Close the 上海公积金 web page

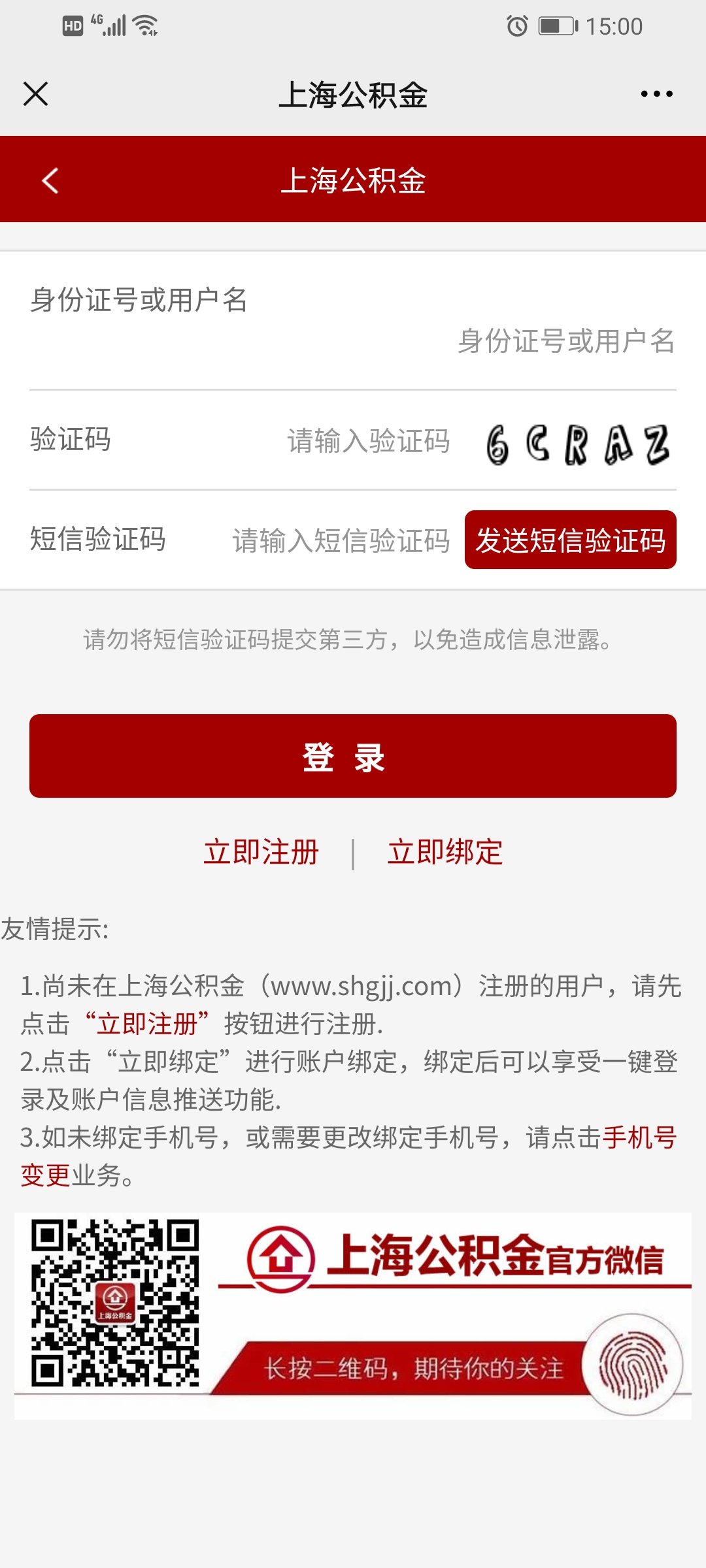(36, 94)
